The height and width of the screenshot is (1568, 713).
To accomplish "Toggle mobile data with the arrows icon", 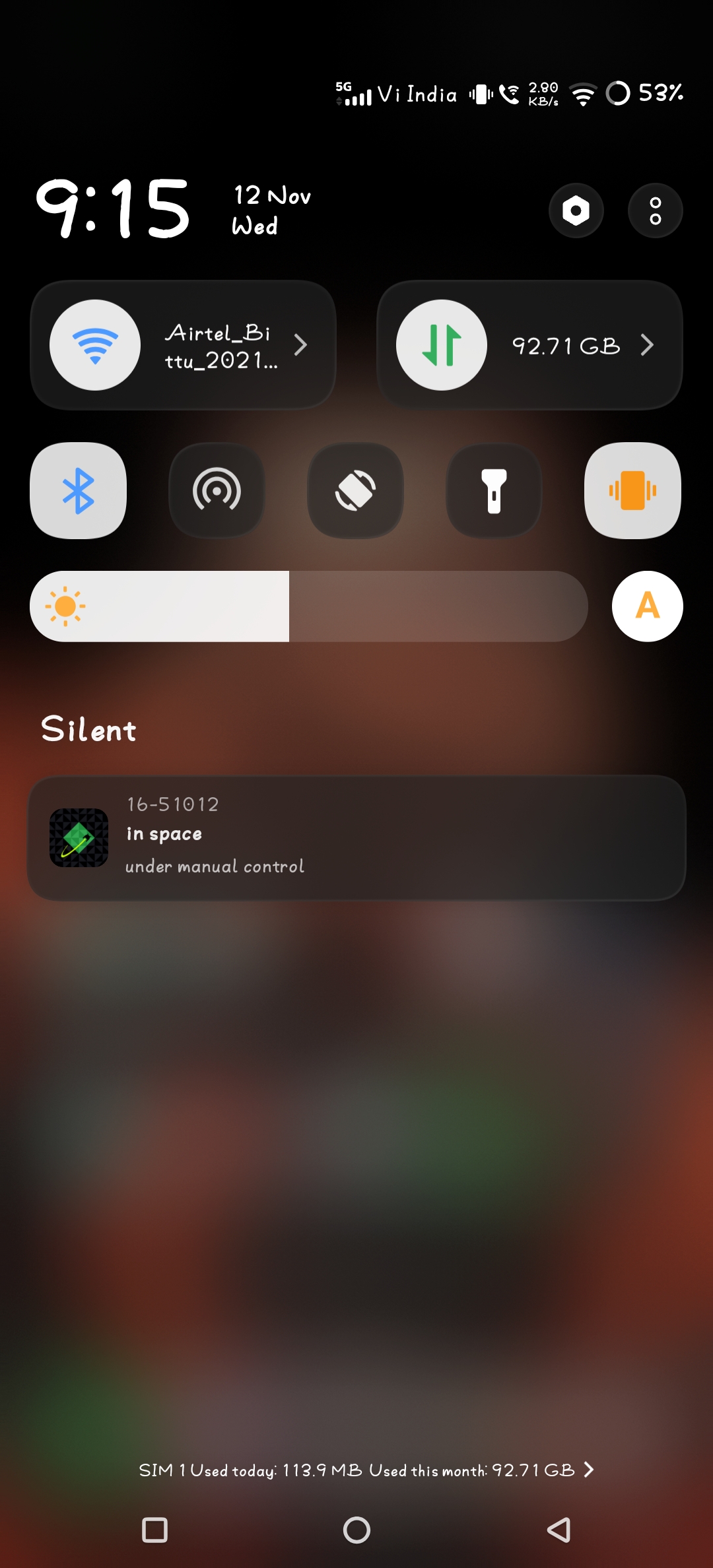I will coord(441,345).
